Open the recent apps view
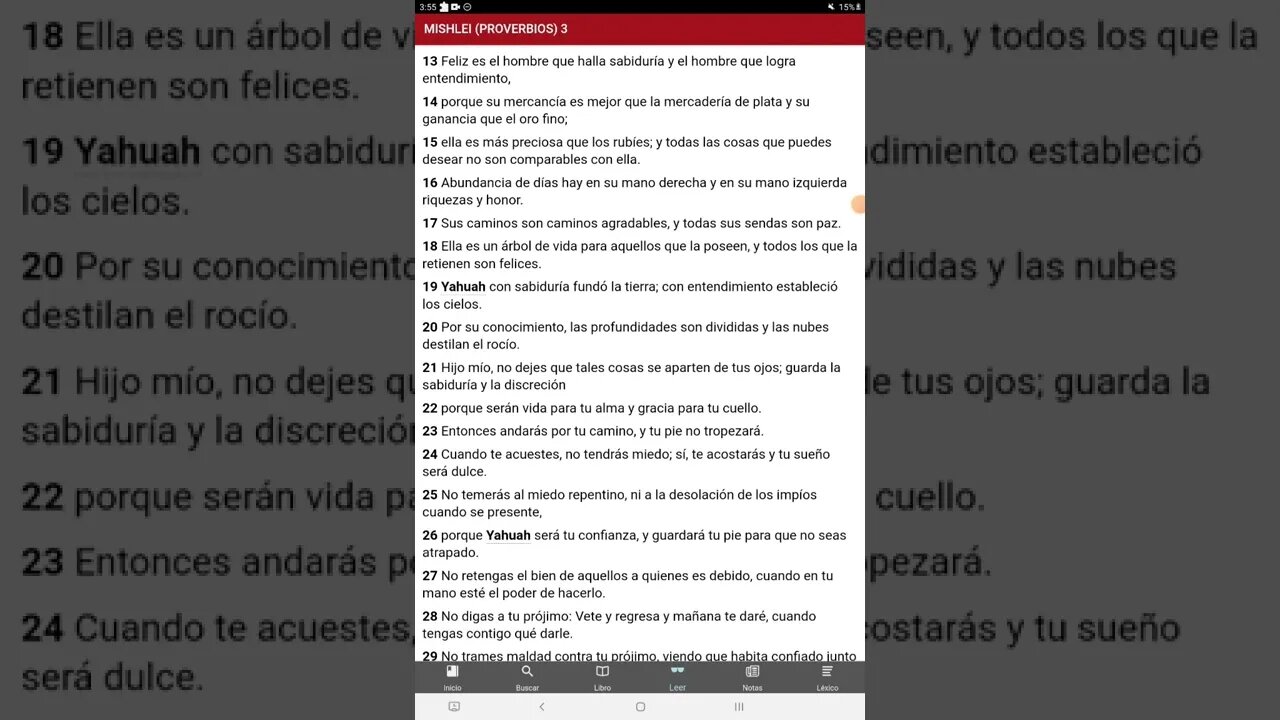Screen dimensions: 1280x720 [739, 706]
